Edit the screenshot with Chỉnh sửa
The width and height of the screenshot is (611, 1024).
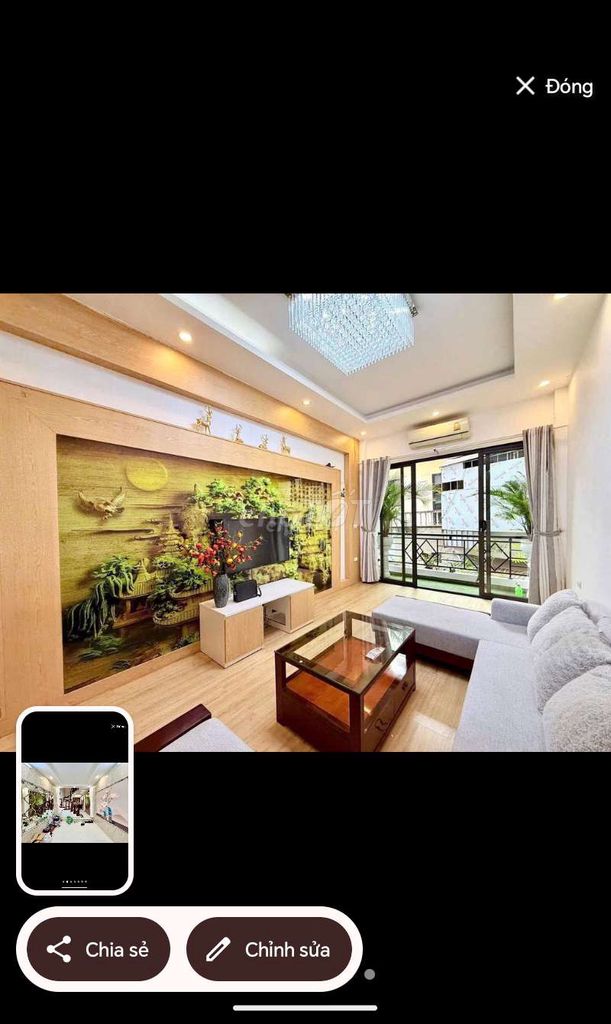tap(269, 949)
